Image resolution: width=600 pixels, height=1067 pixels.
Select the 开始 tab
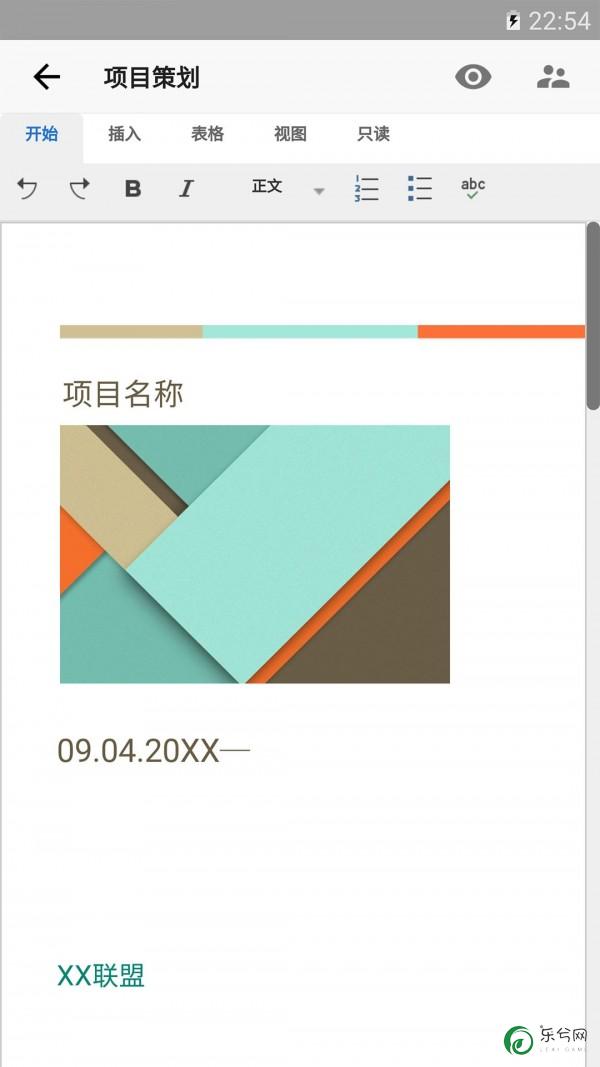pyautogui.click(x=41, y=134)
